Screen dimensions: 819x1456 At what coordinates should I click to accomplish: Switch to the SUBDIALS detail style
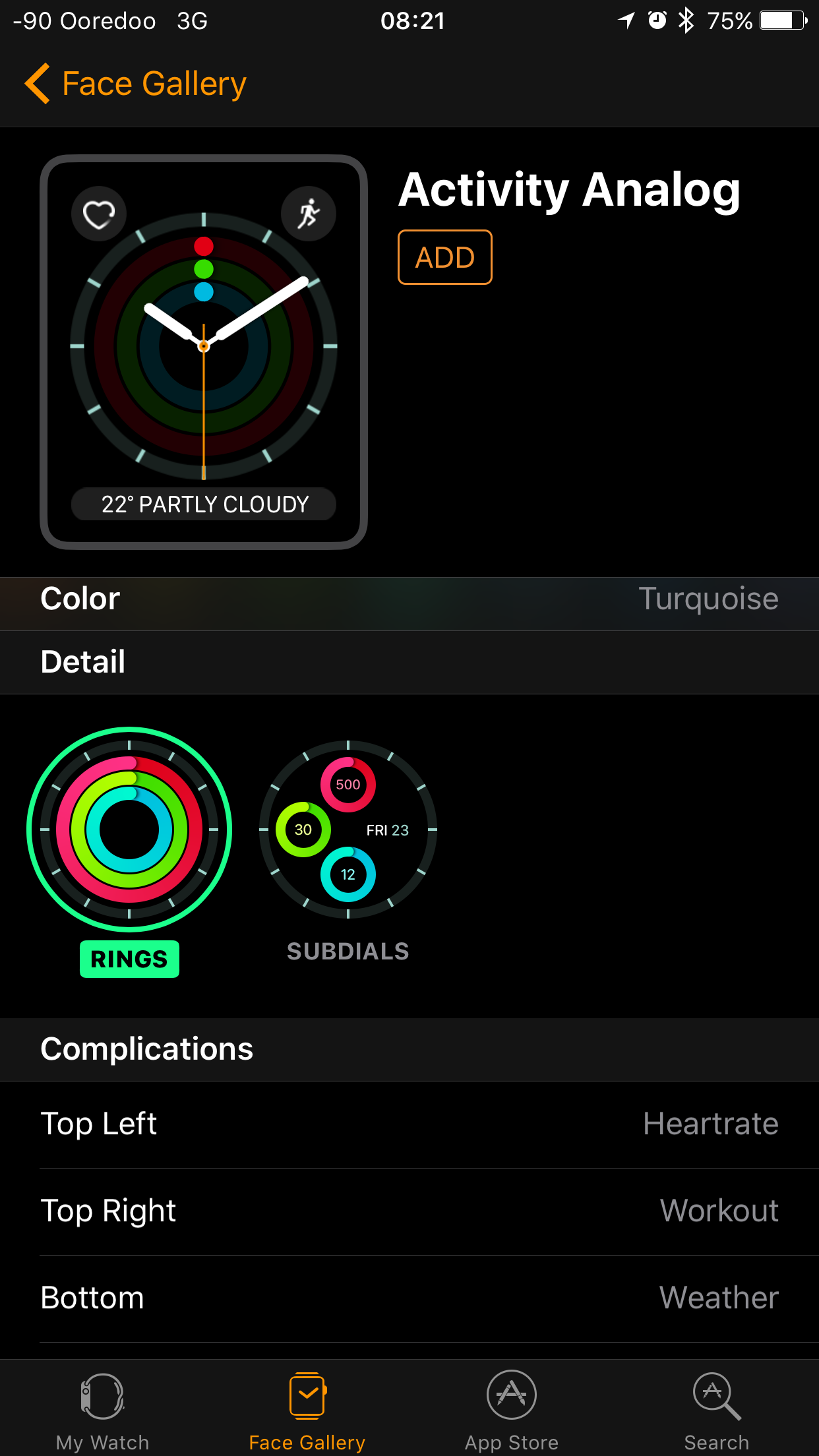coord(348,950)
